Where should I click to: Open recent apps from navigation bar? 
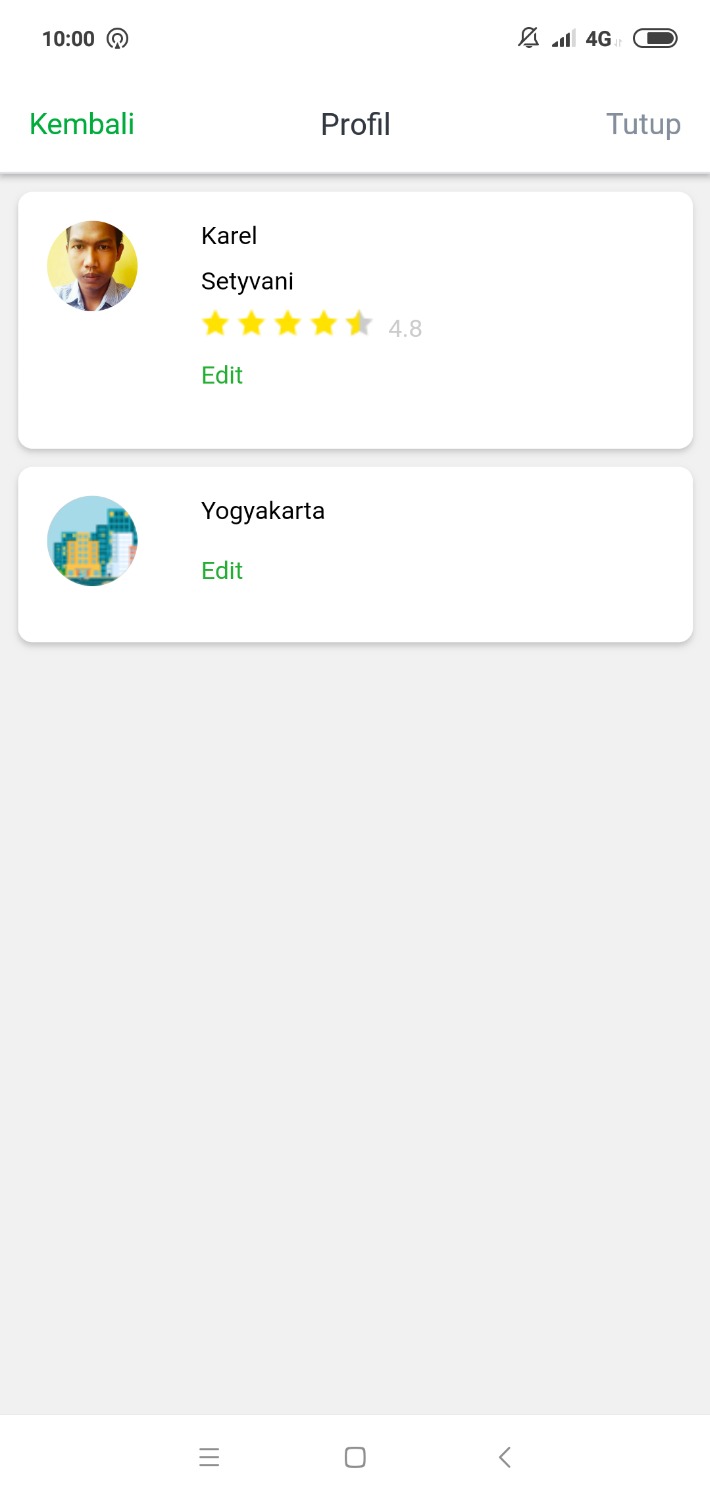(x=209, y=1457)
